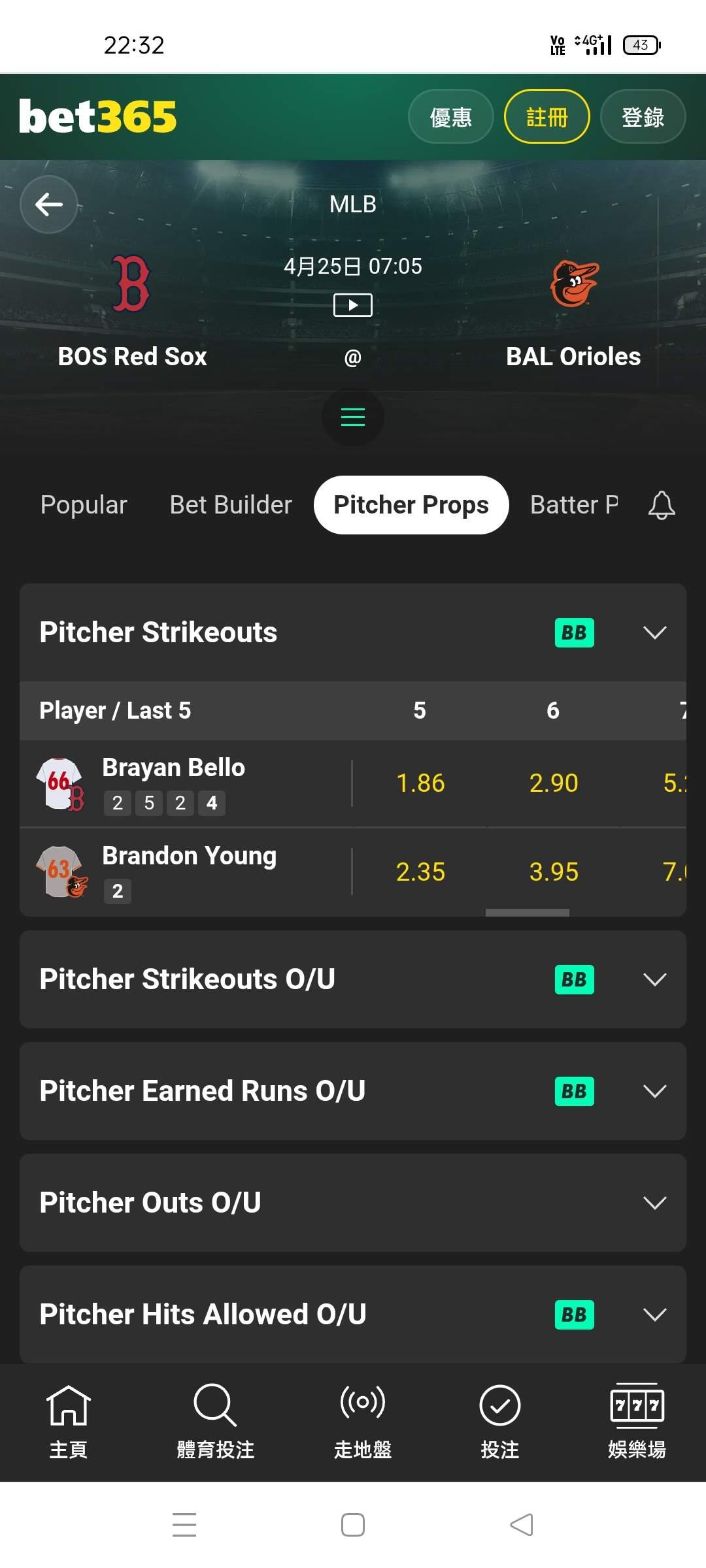Screen dimensions: 706x1568
Task: Switch to the Popular tab
Action: pos(84,505)
